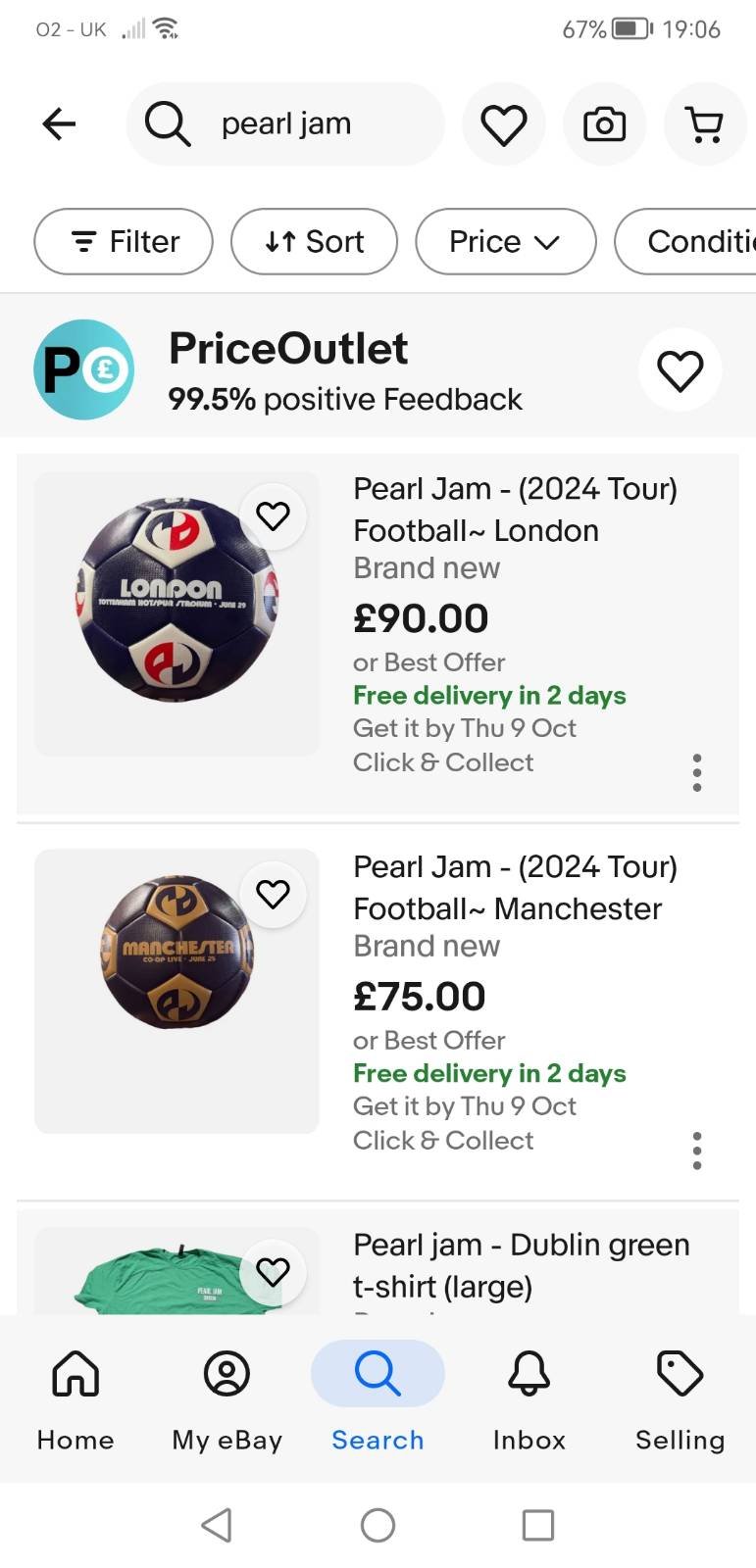The width and height of the screenshot is (756, 1568).
Task: Save the PriceOutlet seller
Action: pos(680,370)
